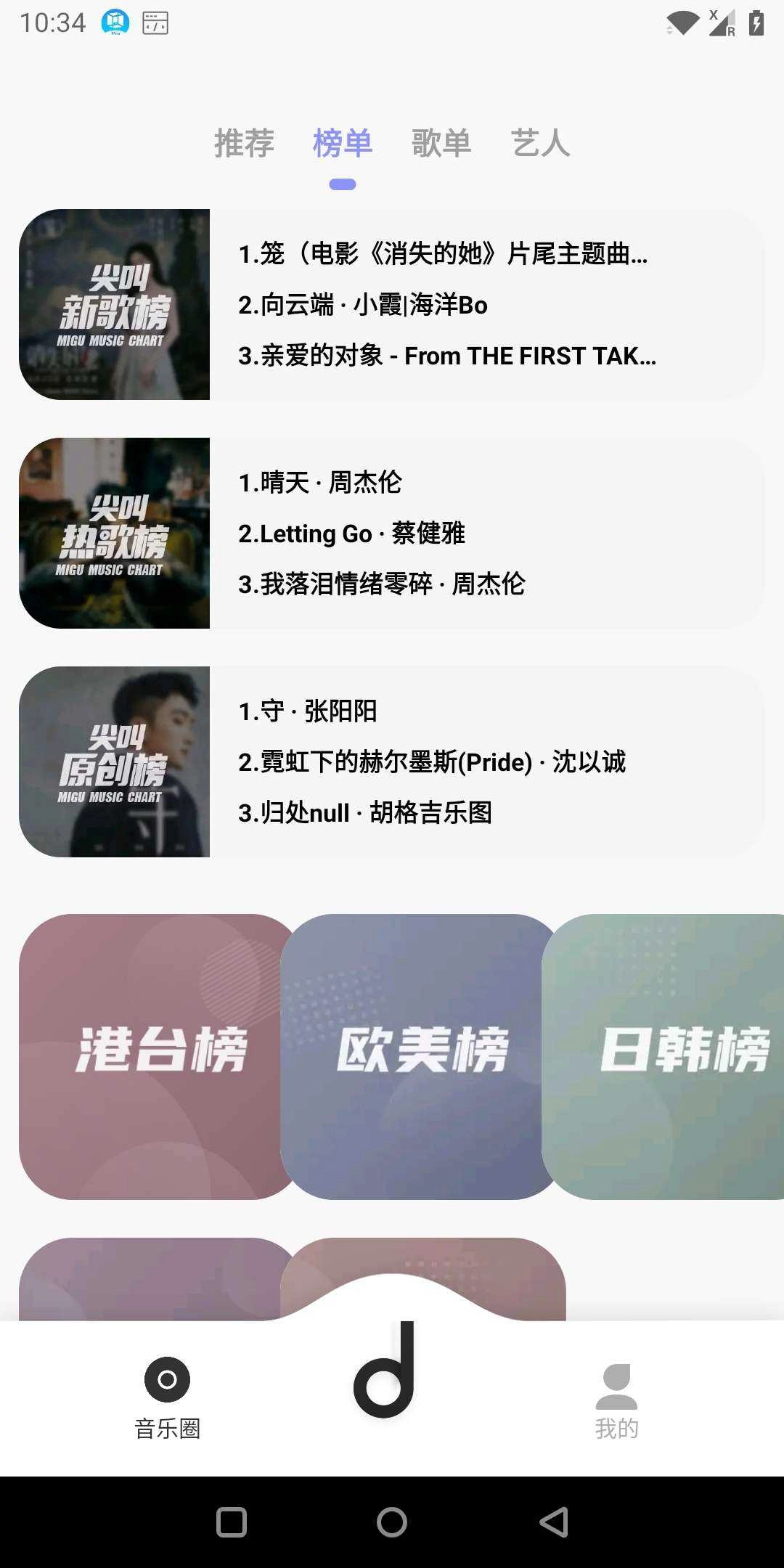This screenshot has height=1568, width=784.
Task: Open 守 by 张阳阳 on original chart
Action: (x=309, y=713)
